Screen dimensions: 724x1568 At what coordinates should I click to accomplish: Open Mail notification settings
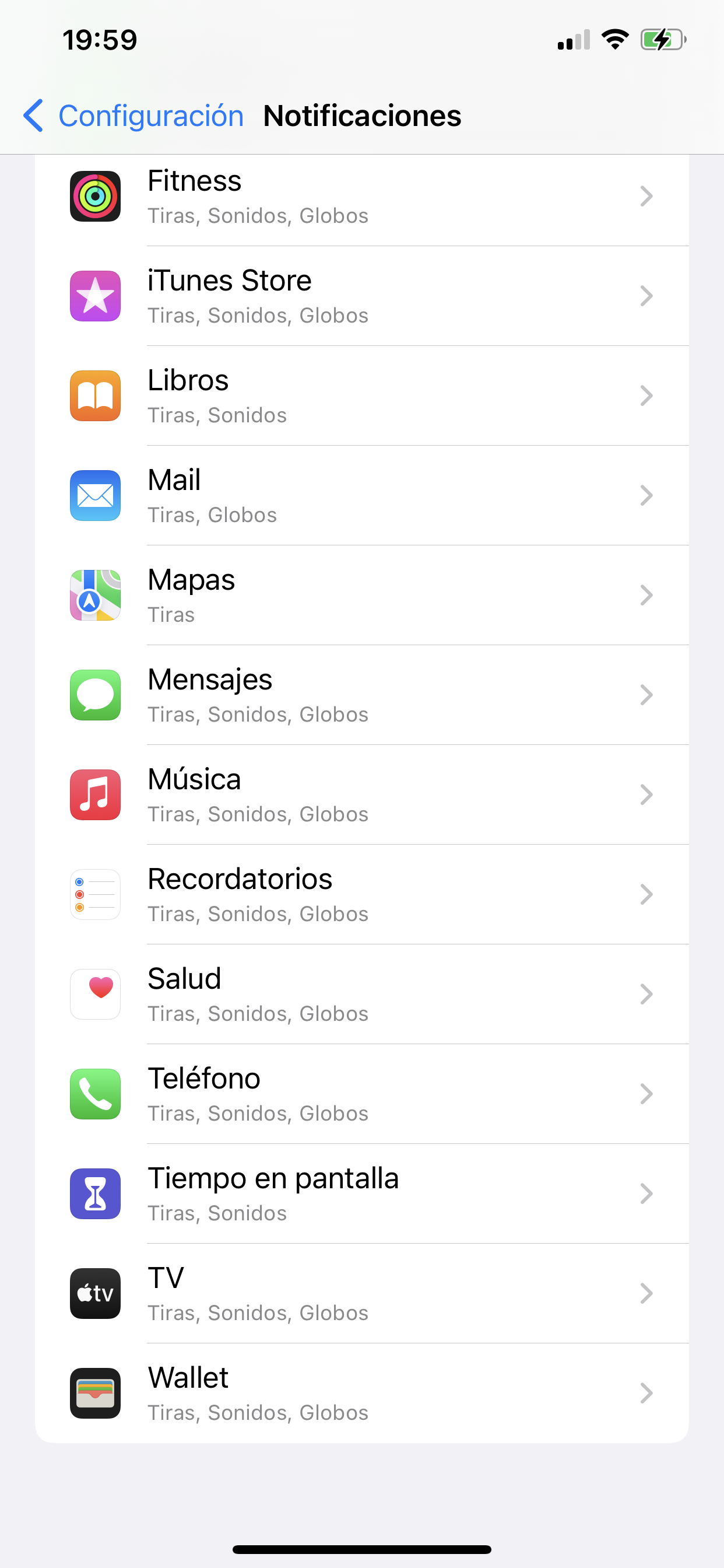(x=361, y=496)
